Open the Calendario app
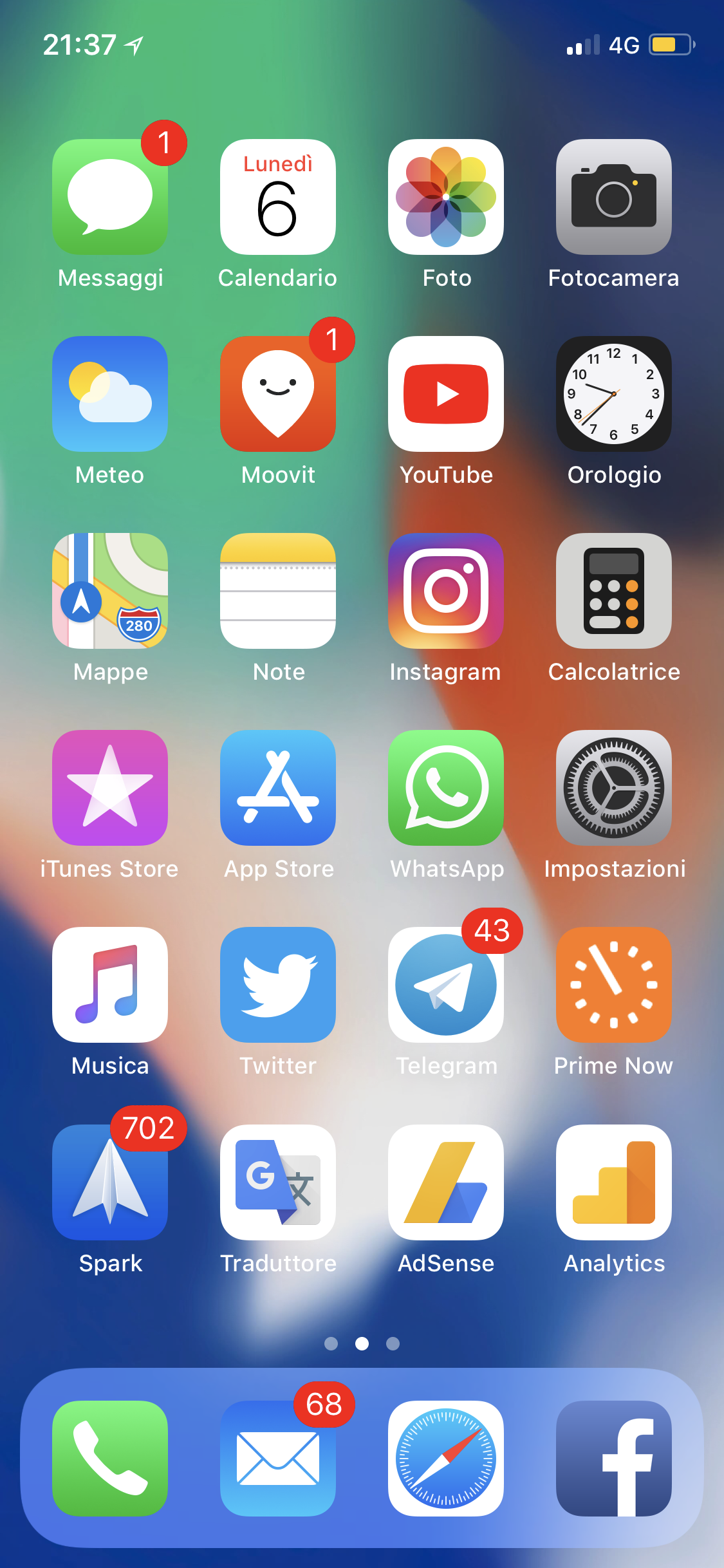This screenshot has height=1568, width=724. pos(278,197)
